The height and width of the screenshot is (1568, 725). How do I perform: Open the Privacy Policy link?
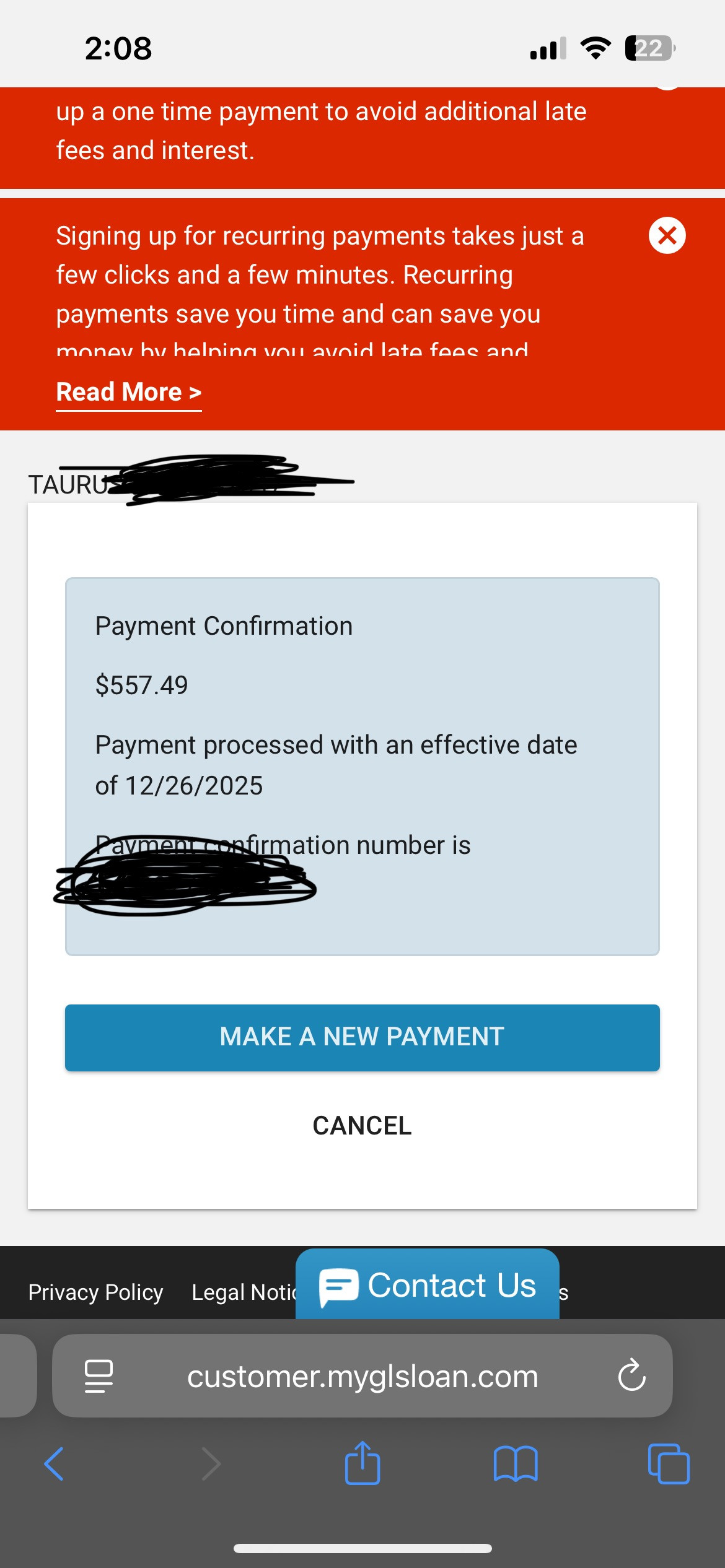tap(95, 1292)
